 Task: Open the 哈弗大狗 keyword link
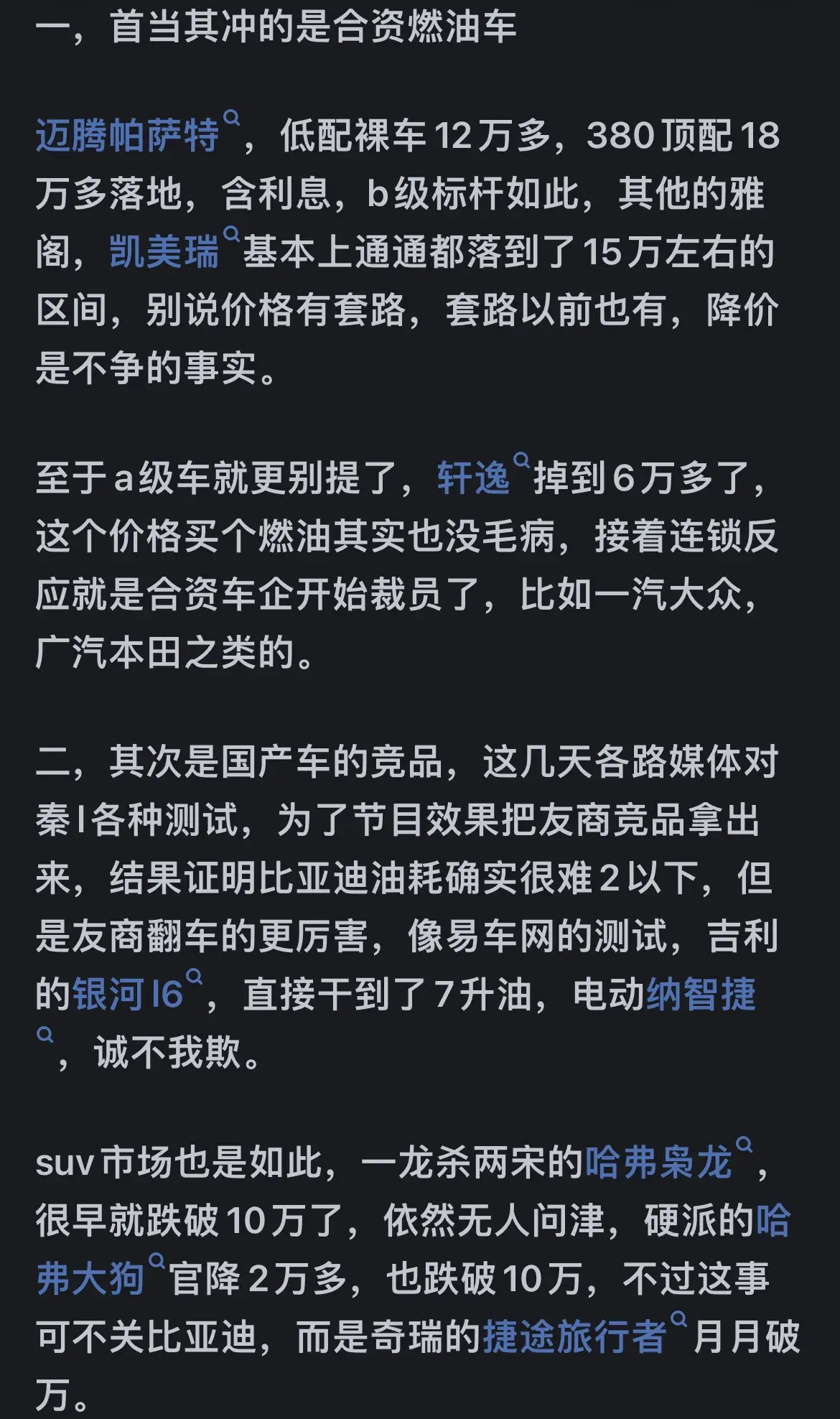pyautogui.click(x=90, y=1280)
